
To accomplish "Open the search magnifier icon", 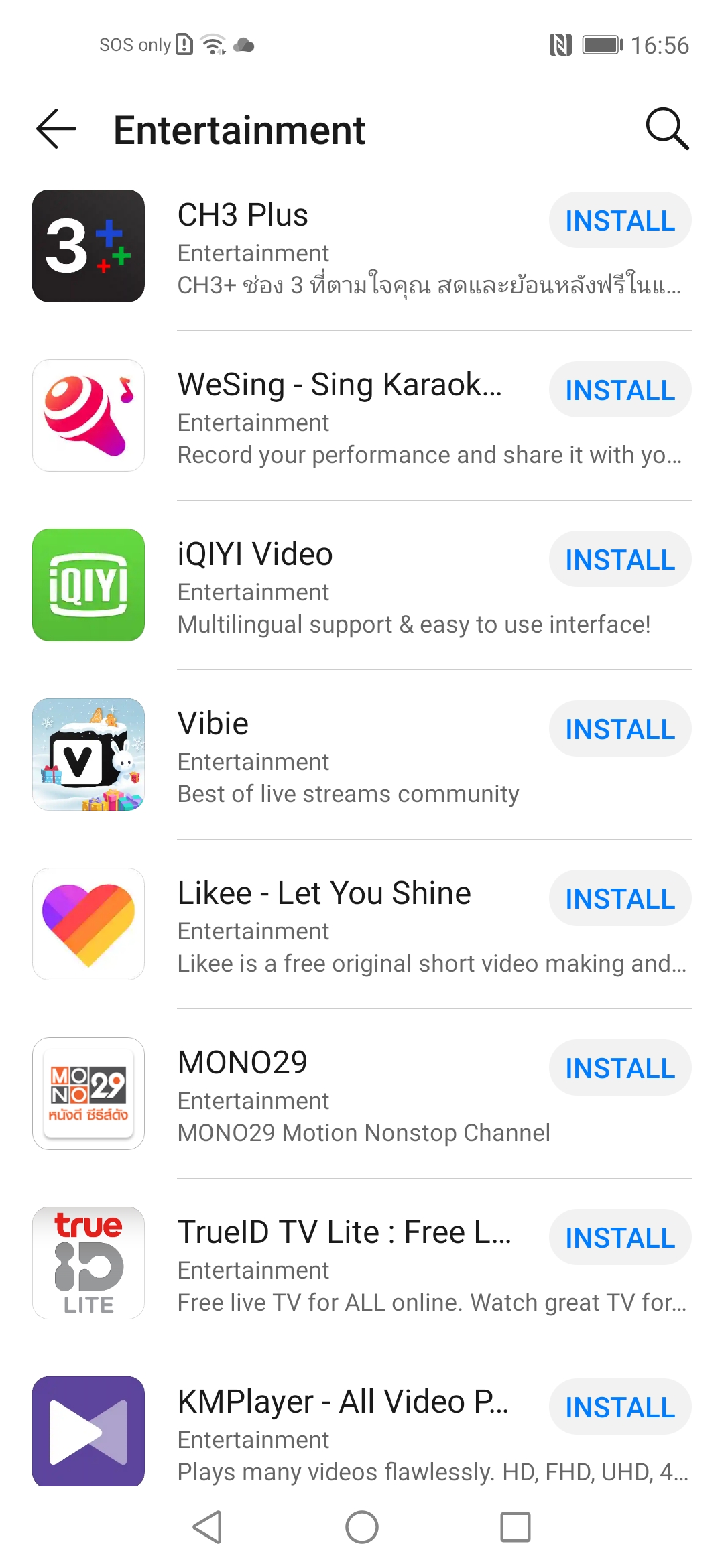I will [666, 129].
